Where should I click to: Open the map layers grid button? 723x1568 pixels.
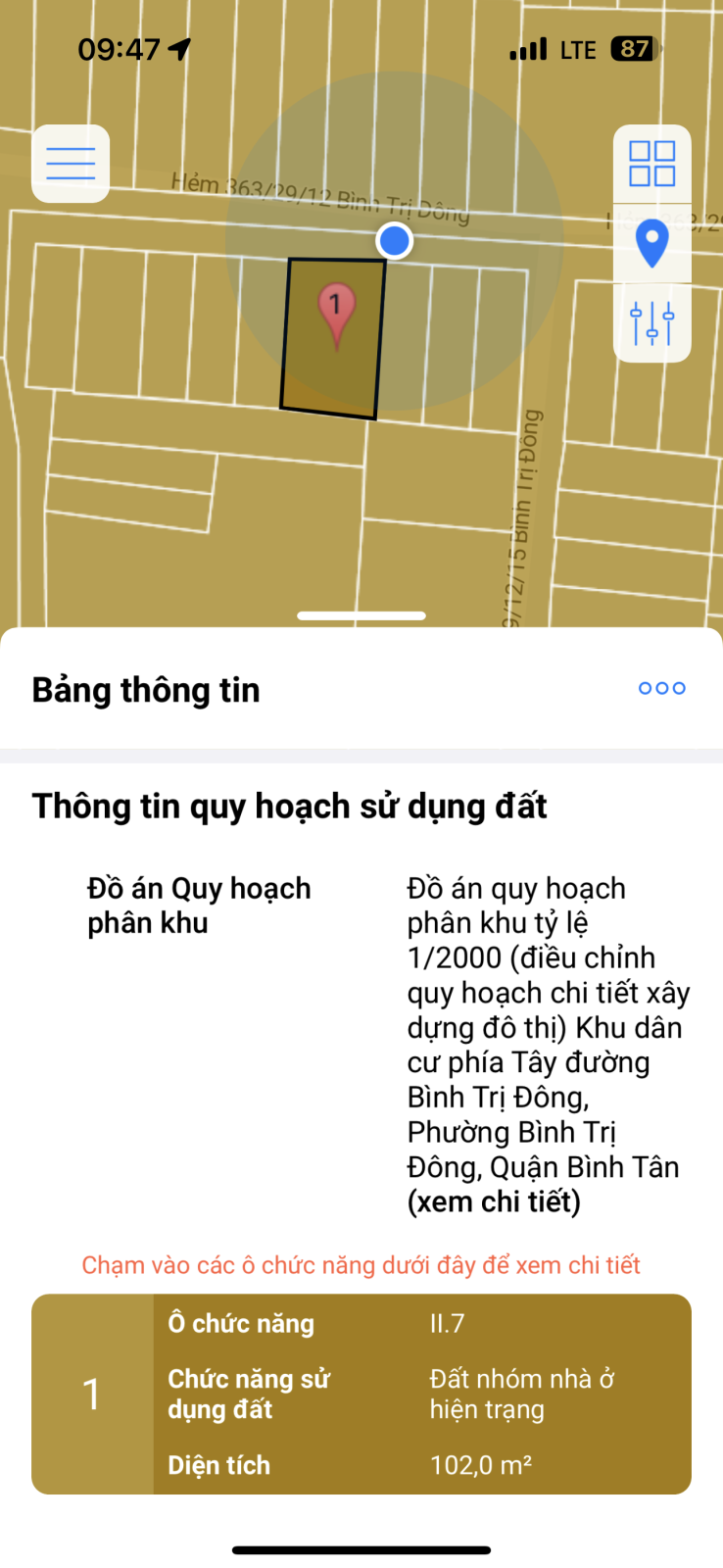(651, 164)
